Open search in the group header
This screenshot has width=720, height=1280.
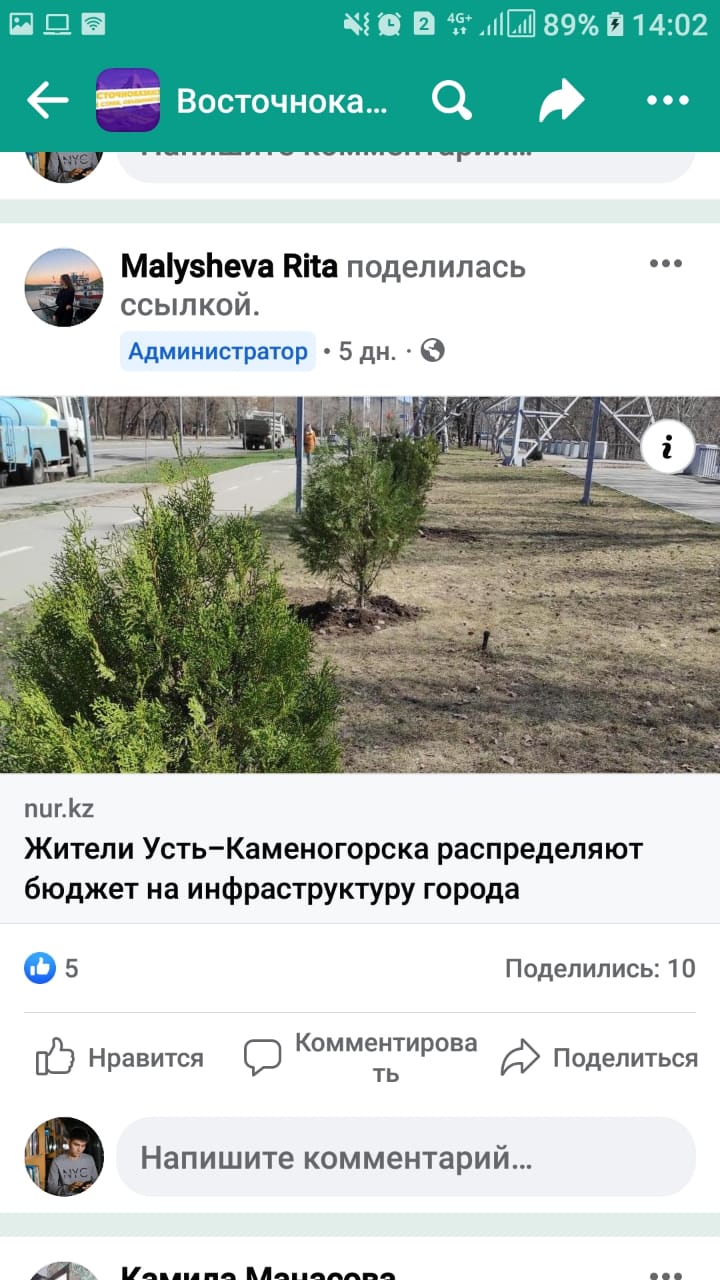click(451, 100)
